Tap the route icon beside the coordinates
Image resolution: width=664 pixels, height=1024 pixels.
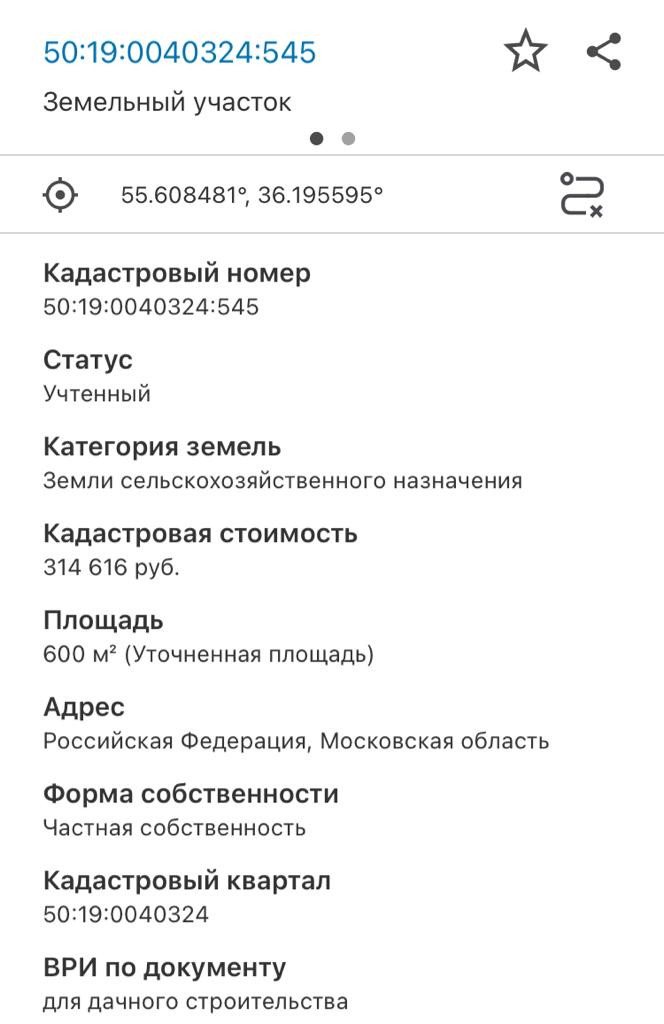581,194
